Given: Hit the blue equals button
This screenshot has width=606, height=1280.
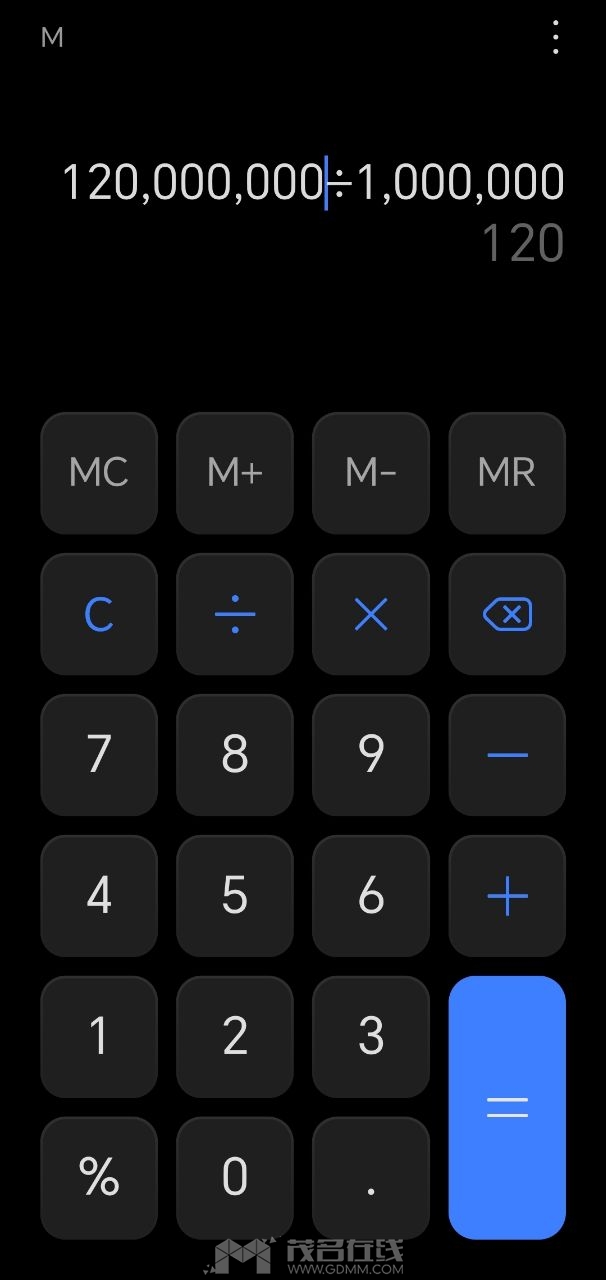Looking at the screenshot, I should coord(507,1108).
